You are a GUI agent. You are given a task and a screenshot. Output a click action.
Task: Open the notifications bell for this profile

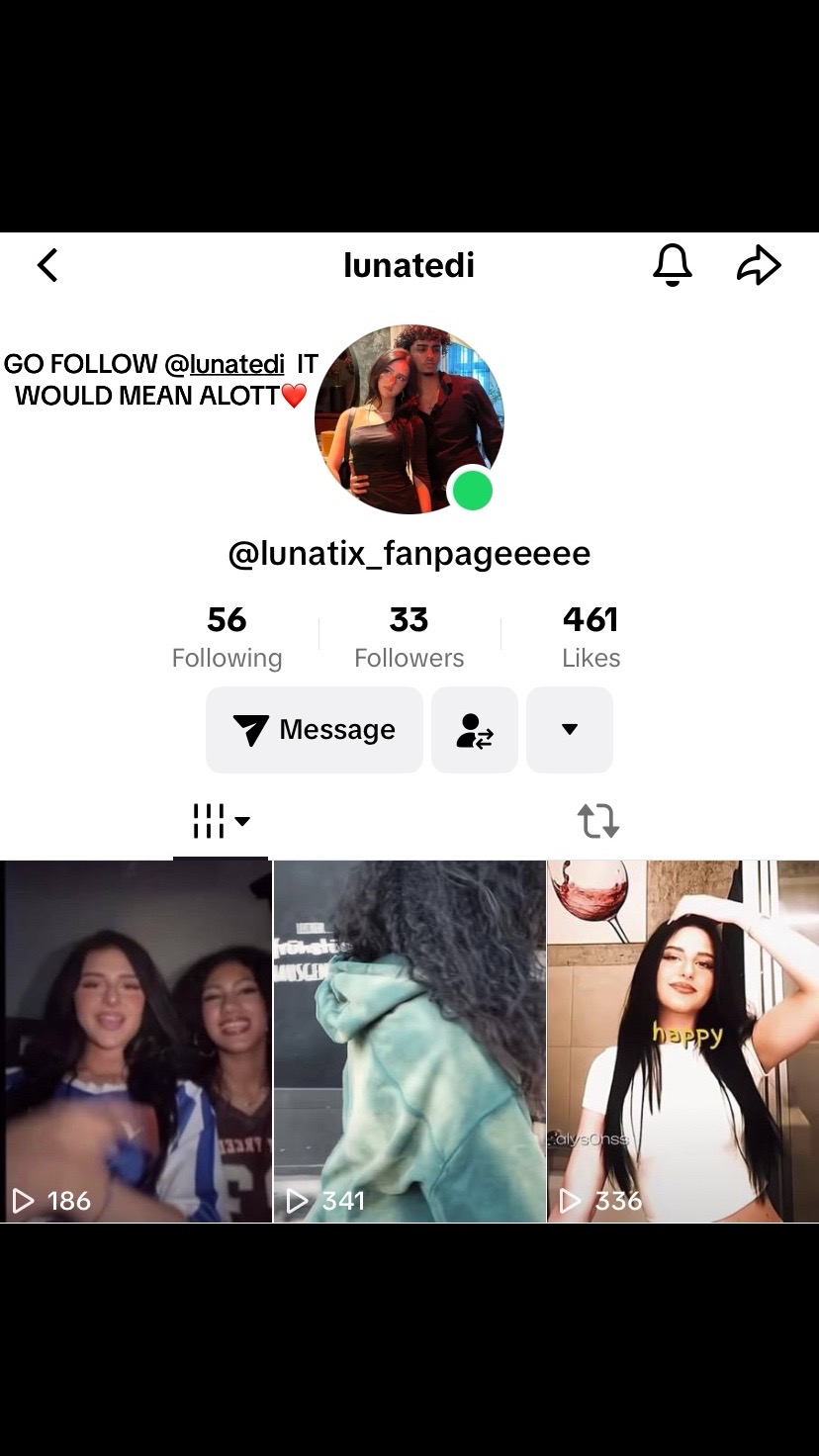[x=672, y=265]
